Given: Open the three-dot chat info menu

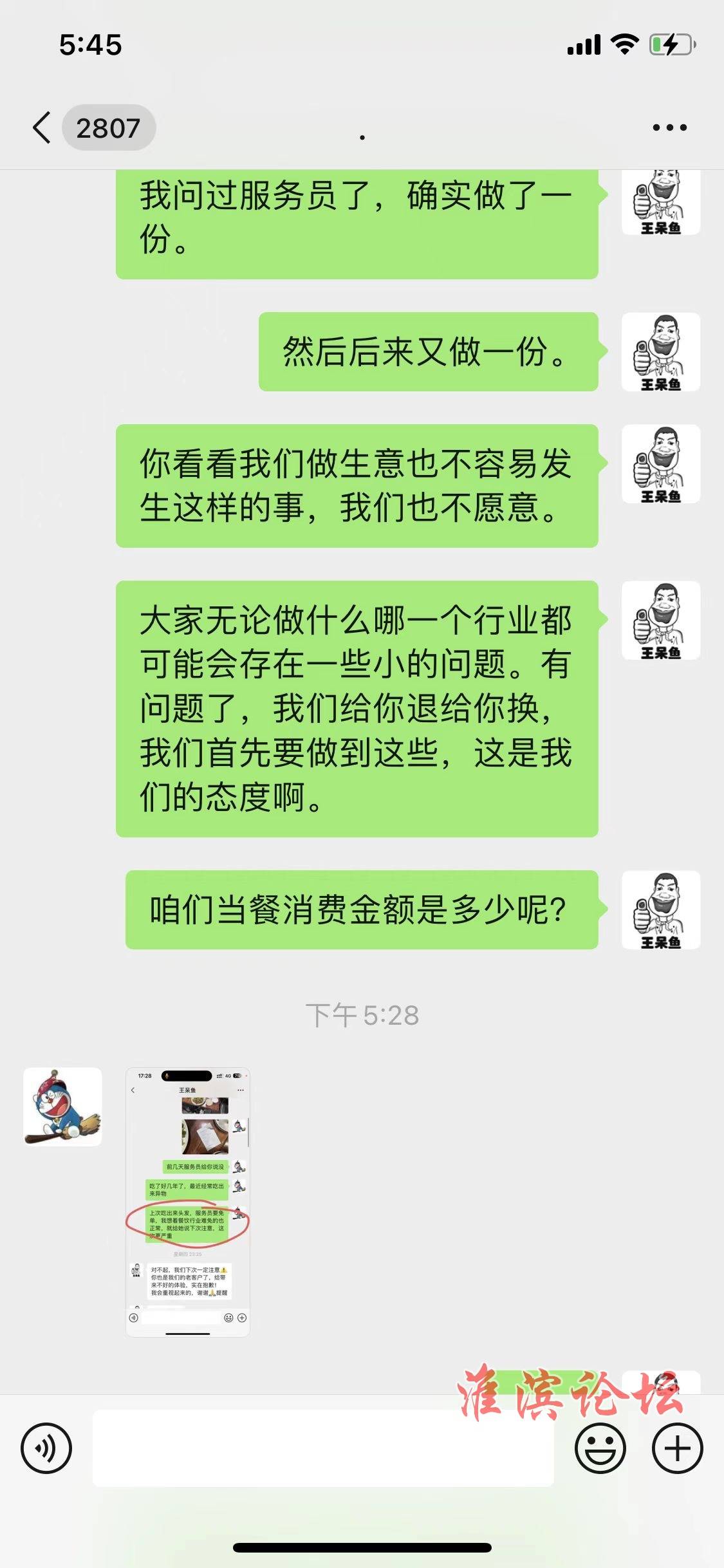Looking at the screenshot, I should click(669, 127).
